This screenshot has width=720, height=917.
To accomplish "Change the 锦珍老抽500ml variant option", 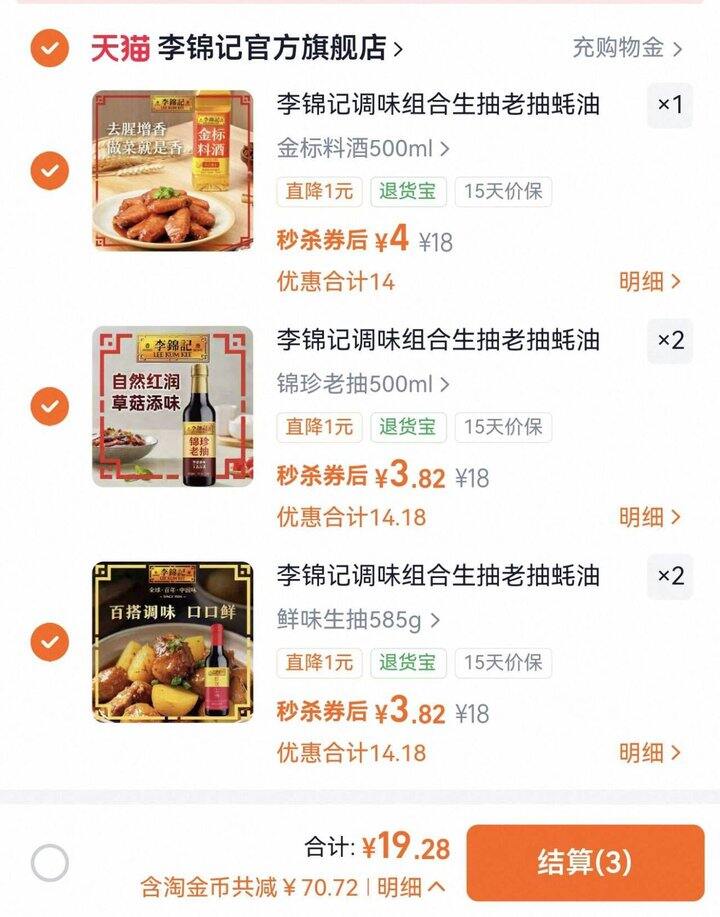I will click(363, 384).
